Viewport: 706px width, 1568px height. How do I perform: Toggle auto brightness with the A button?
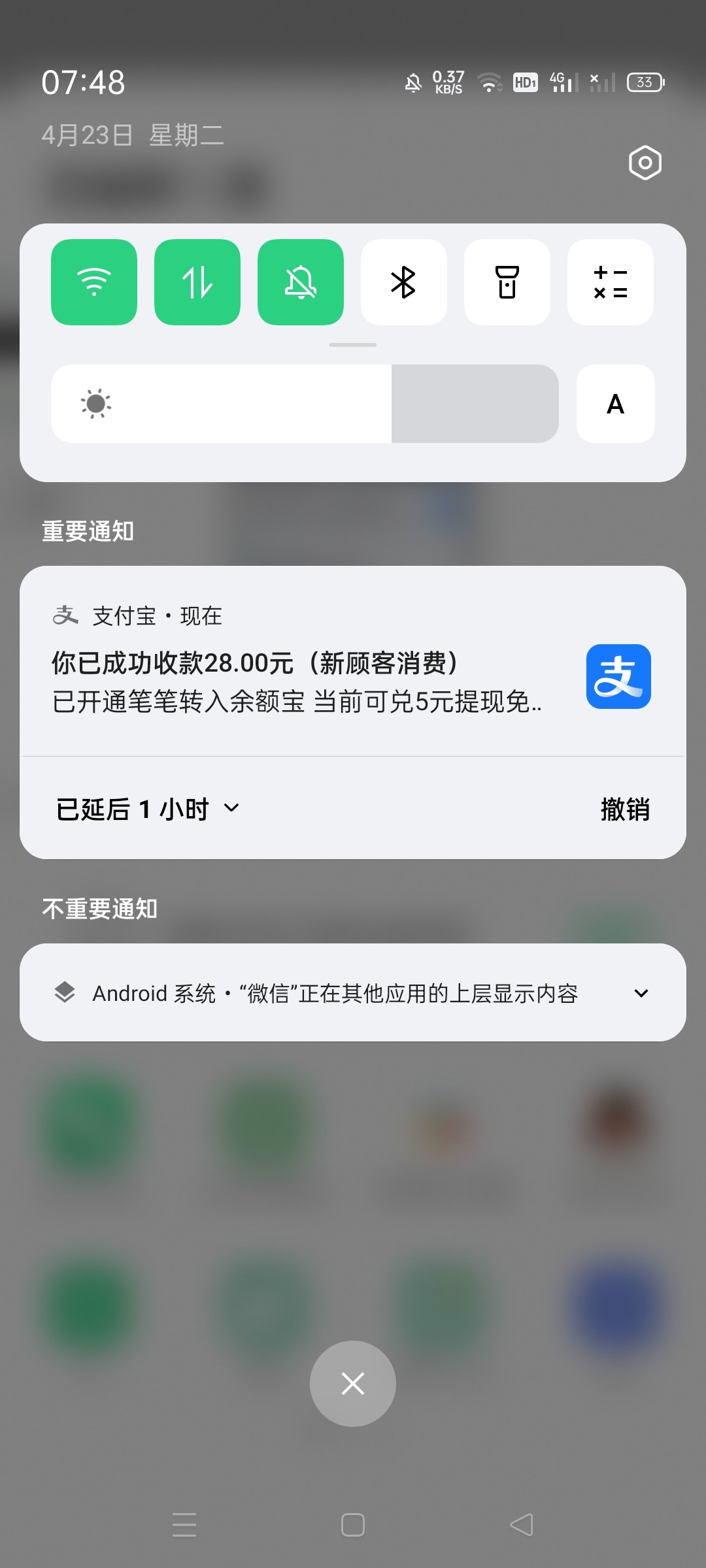(x=615, y=404)
